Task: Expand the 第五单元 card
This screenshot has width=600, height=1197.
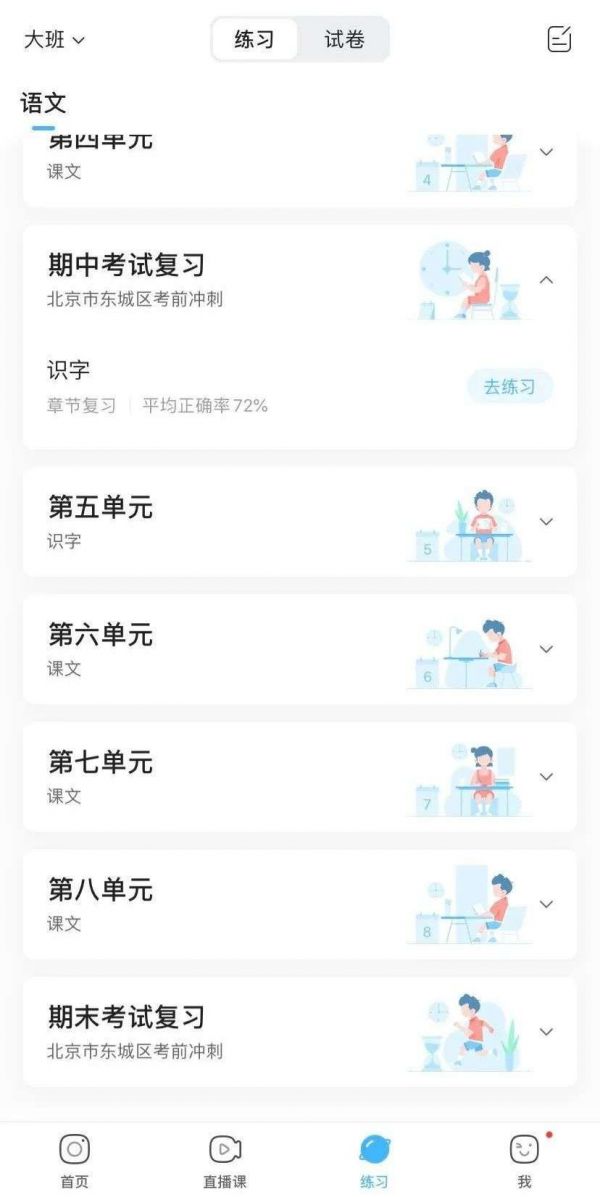Action: coord(546,521)
